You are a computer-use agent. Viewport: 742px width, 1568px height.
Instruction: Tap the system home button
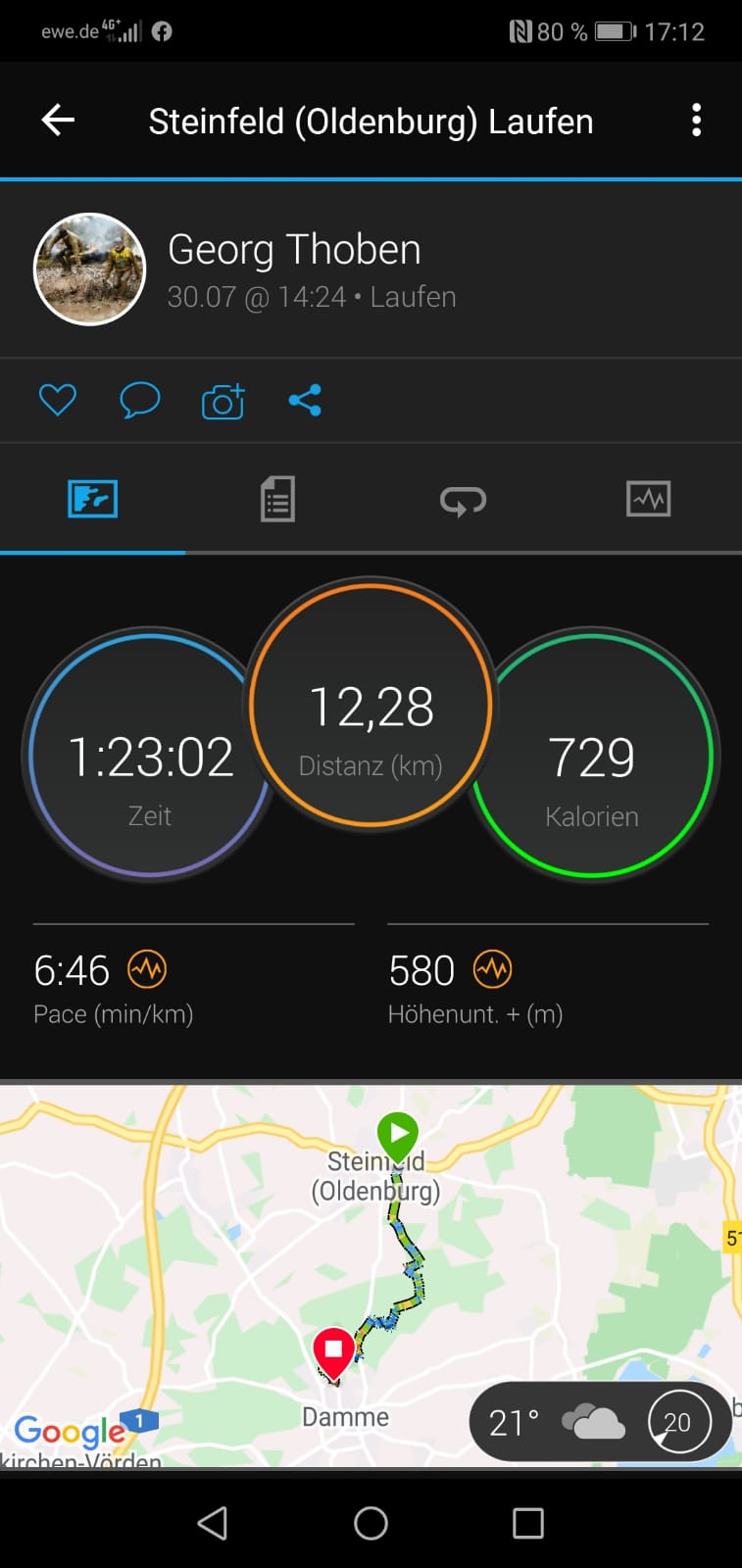coord(371,1523)
